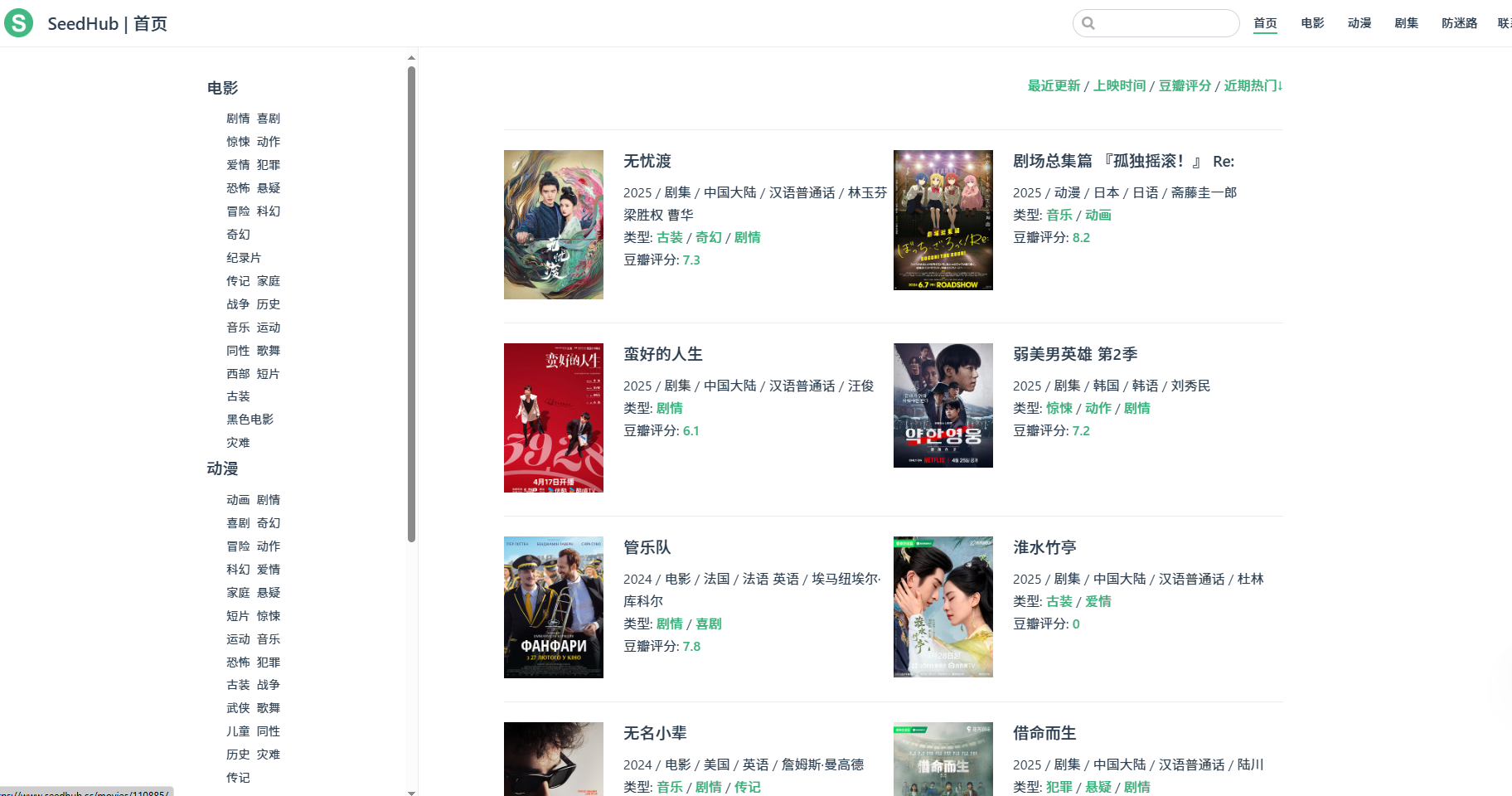Open the 管乐队 poster
The height and width of the screenshot is (796, 1512).
coord(553,607)
